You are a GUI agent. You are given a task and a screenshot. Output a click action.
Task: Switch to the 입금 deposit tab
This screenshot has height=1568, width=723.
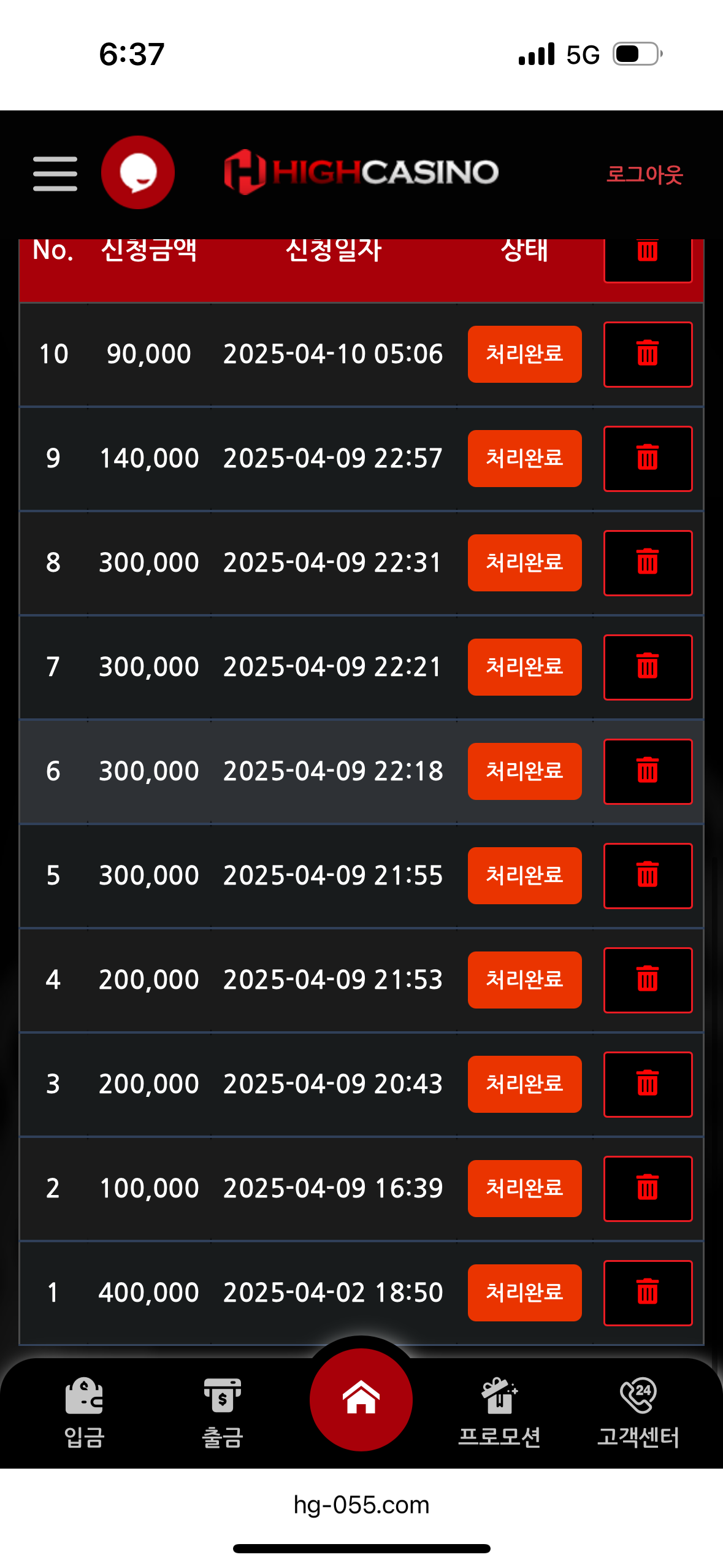tap(85, 1412)
